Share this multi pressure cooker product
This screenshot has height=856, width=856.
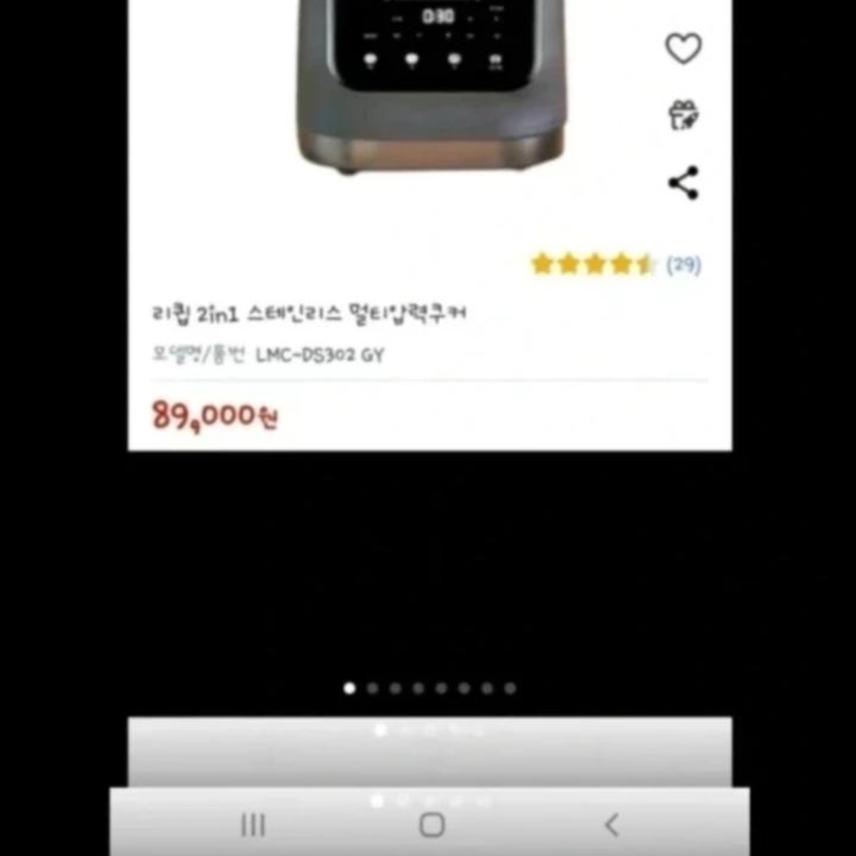point(683,183)
